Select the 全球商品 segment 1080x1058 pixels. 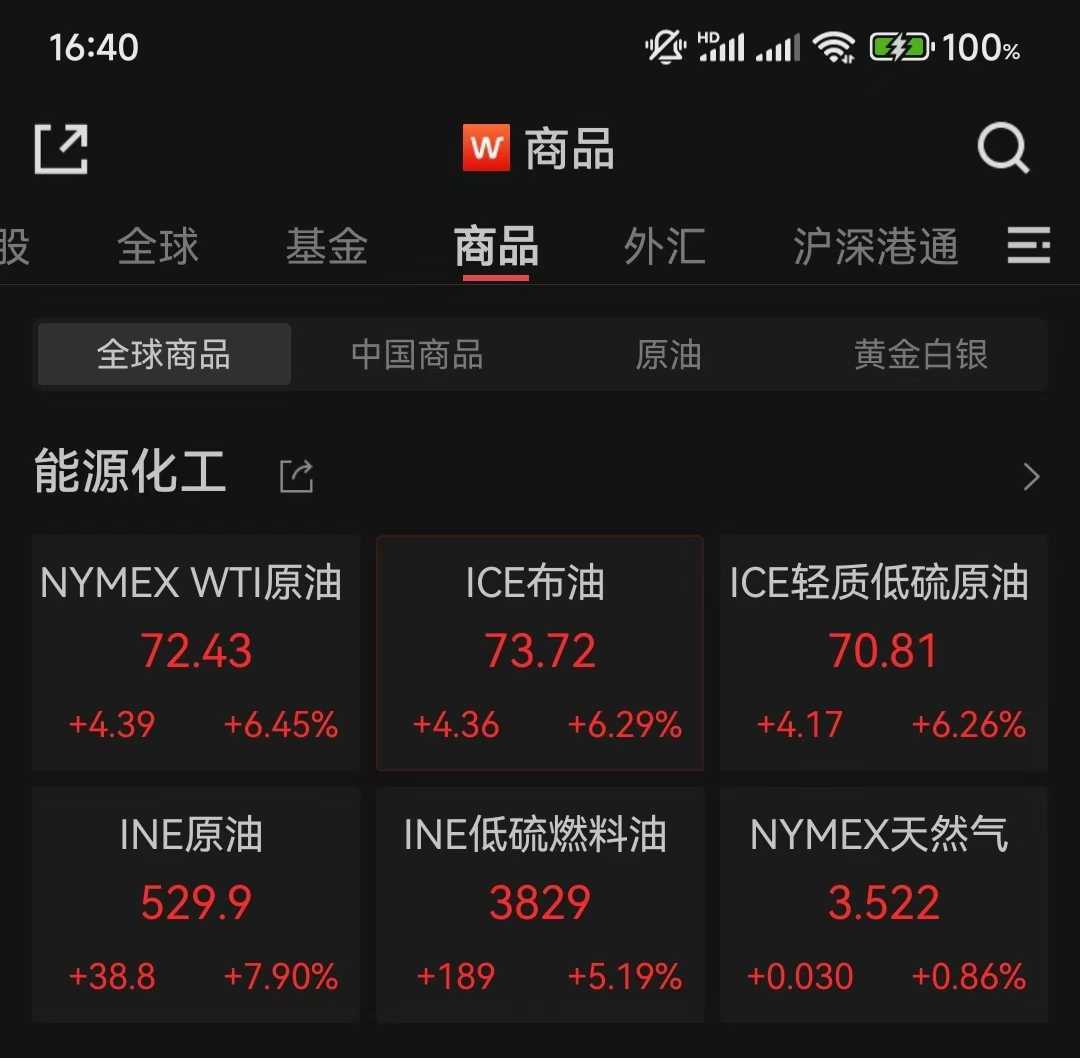(x=164, y=355)
